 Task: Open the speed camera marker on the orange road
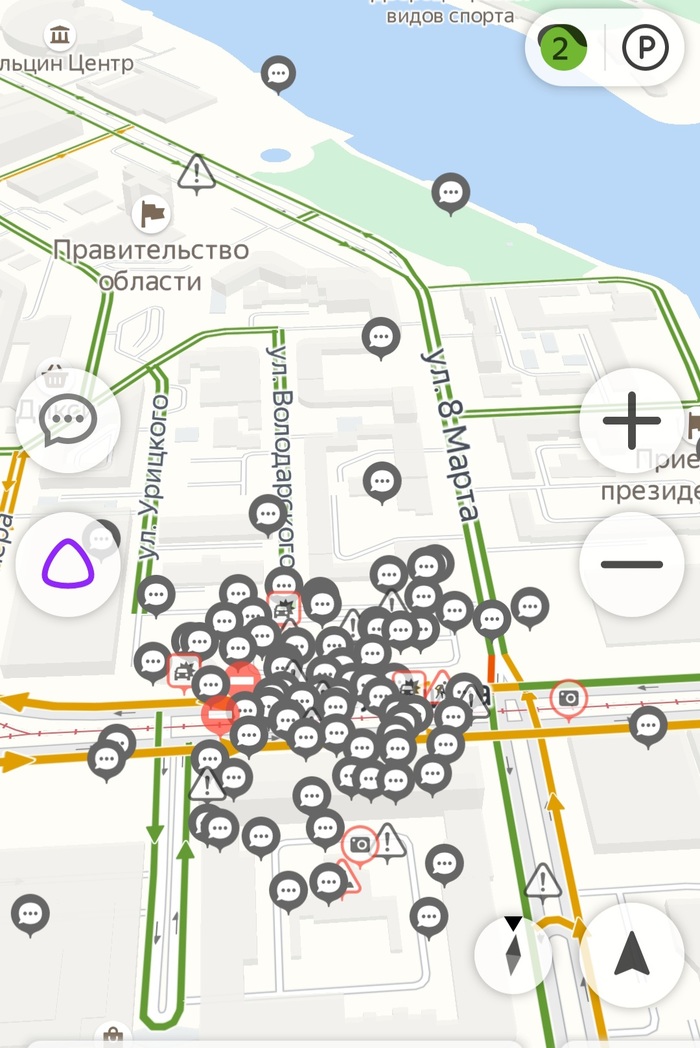pyautogui.click(x=569, y=698)
